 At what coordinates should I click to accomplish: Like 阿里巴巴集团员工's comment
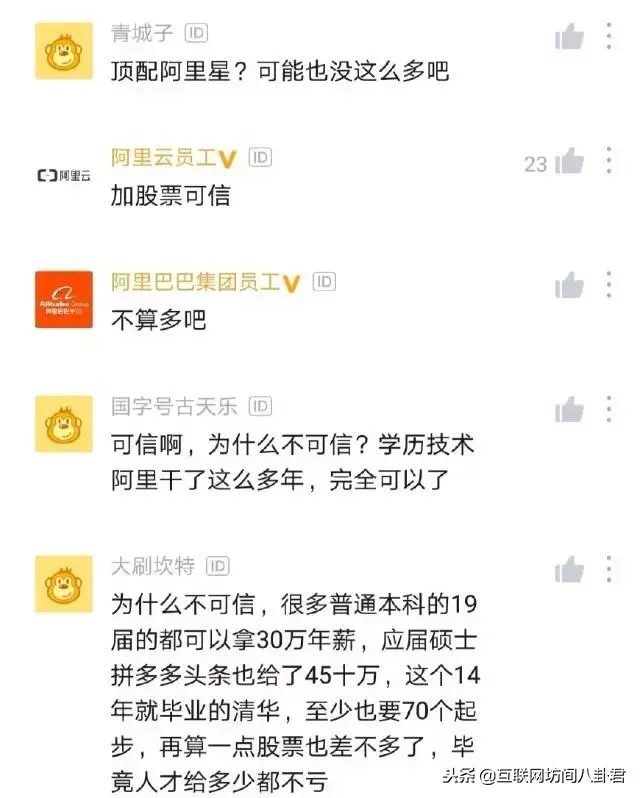tap(569, 285)
